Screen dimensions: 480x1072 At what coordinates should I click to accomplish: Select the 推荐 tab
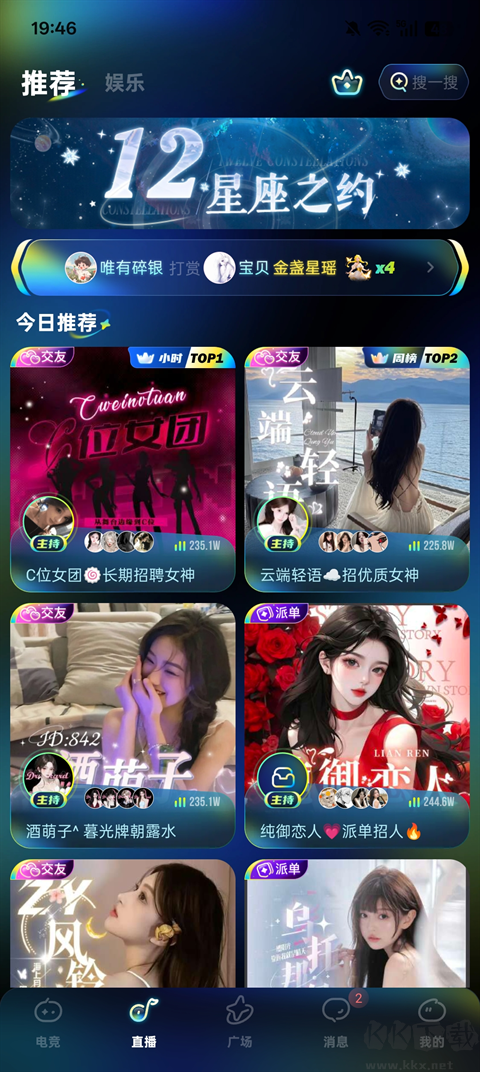[x=49, y=83]
